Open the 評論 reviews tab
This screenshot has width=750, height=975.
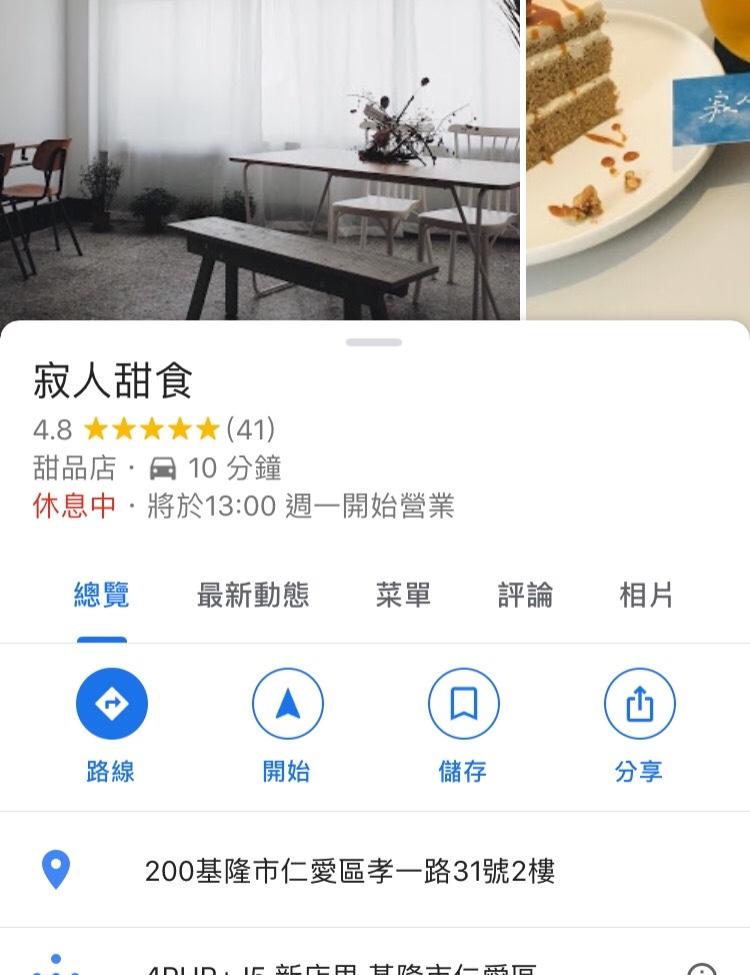(525, 596)
